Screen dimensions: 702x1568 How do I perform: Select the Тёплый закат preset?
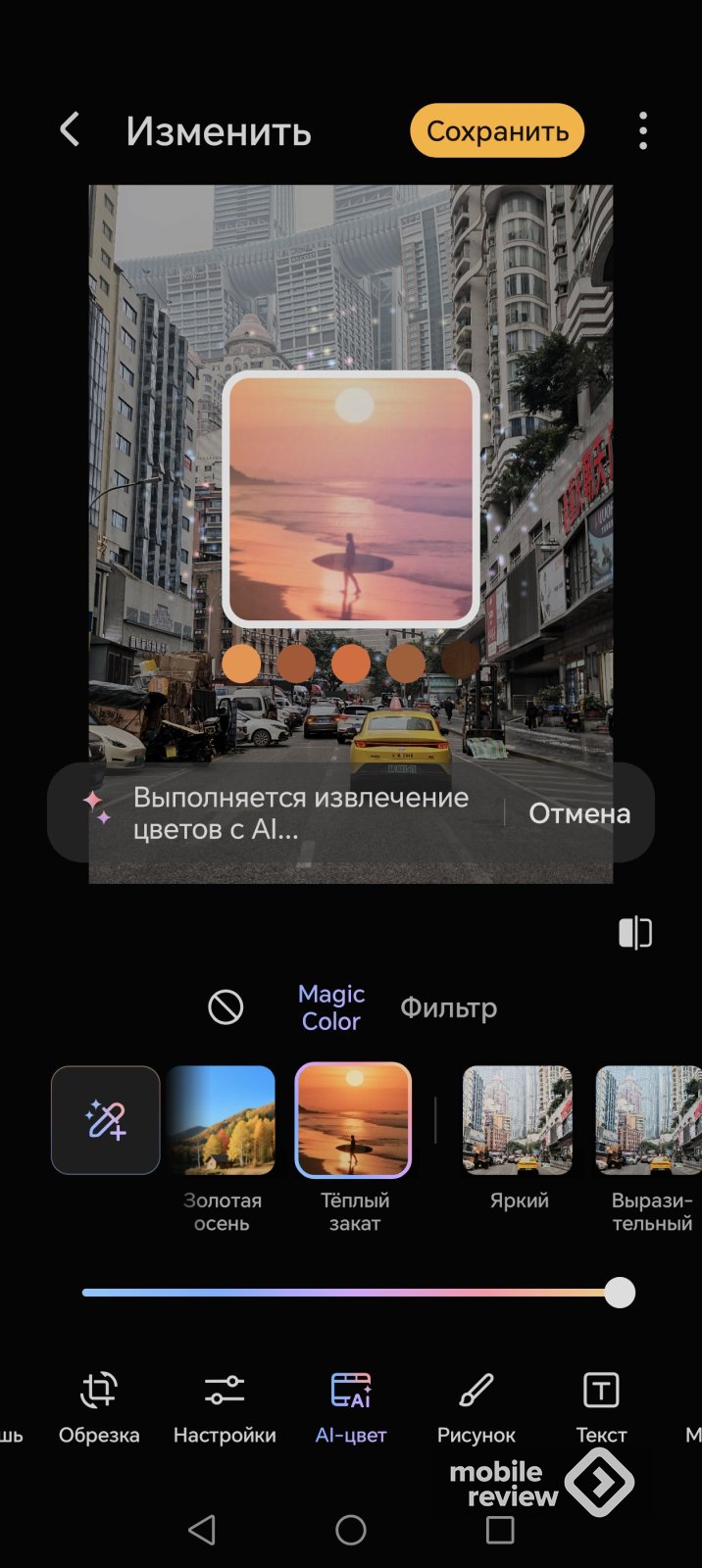pos(353,1120)
